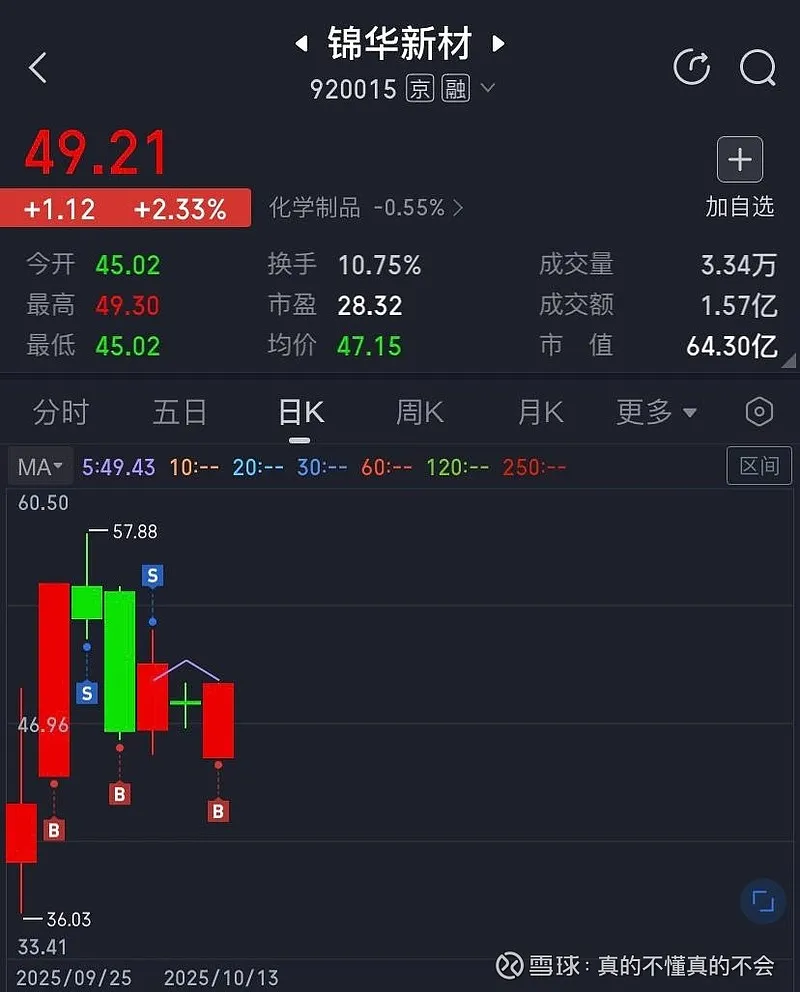Expand the 更多 chart period dropdown
Screen dimensions: 800x992
click(657, 412)
